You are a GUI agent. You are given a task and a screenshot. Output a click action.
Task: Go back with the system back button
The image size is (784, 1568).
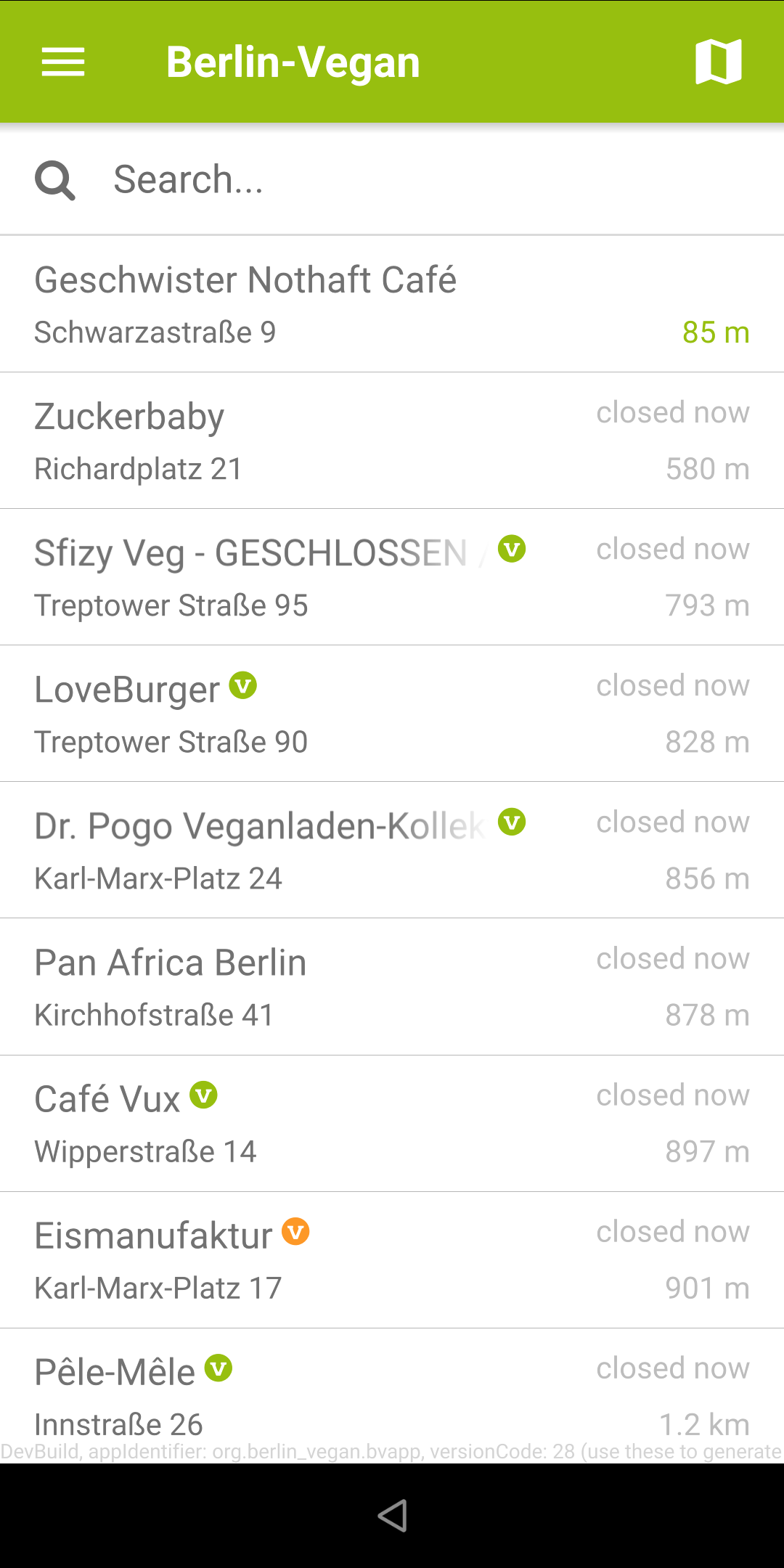pyautogui.click(x=392, y=1516)
